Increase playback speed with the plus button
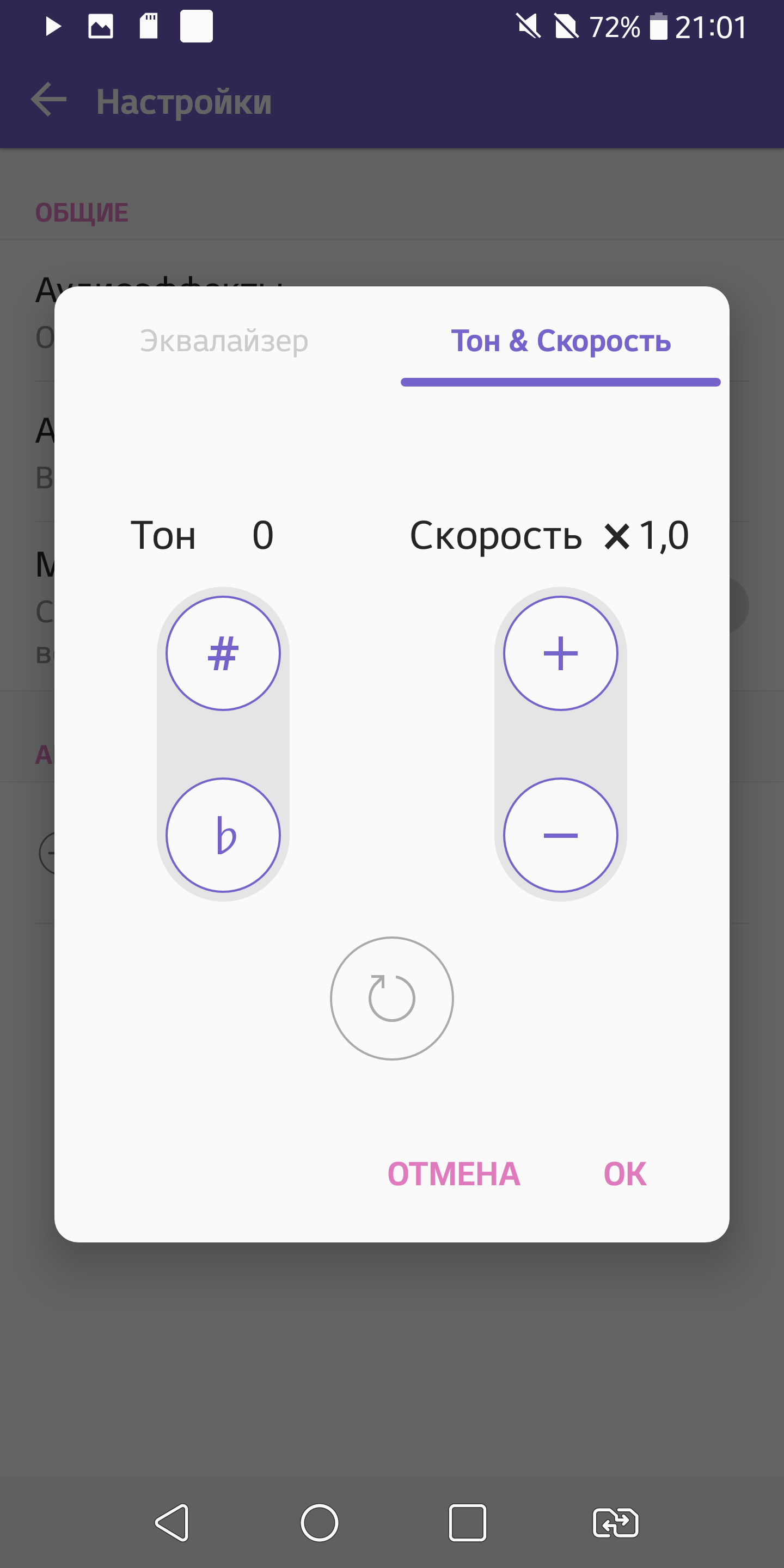The height and width of the screenshot is (1568, 784). (x=560, y=653)
